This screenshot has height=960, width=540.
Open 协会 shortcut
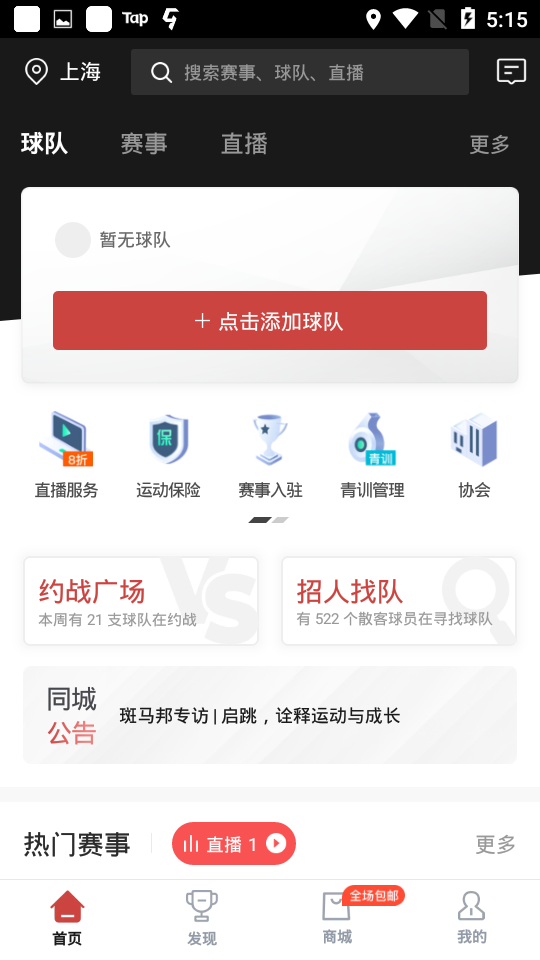click(x=474, y=456)
